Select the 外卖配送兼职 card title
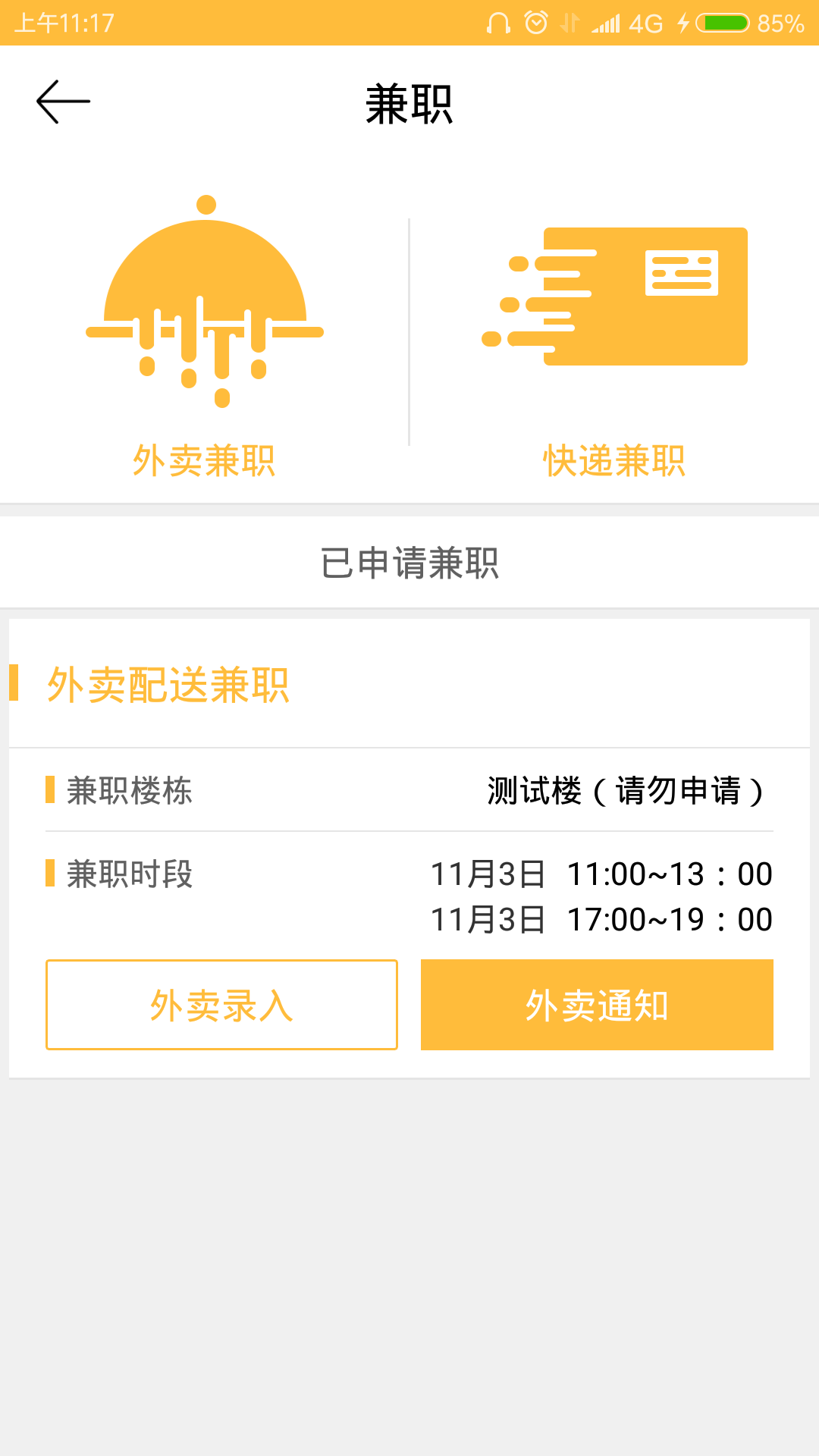Image resolution: width=819 pixels, height=1456 pixels. tap(168, 685)
